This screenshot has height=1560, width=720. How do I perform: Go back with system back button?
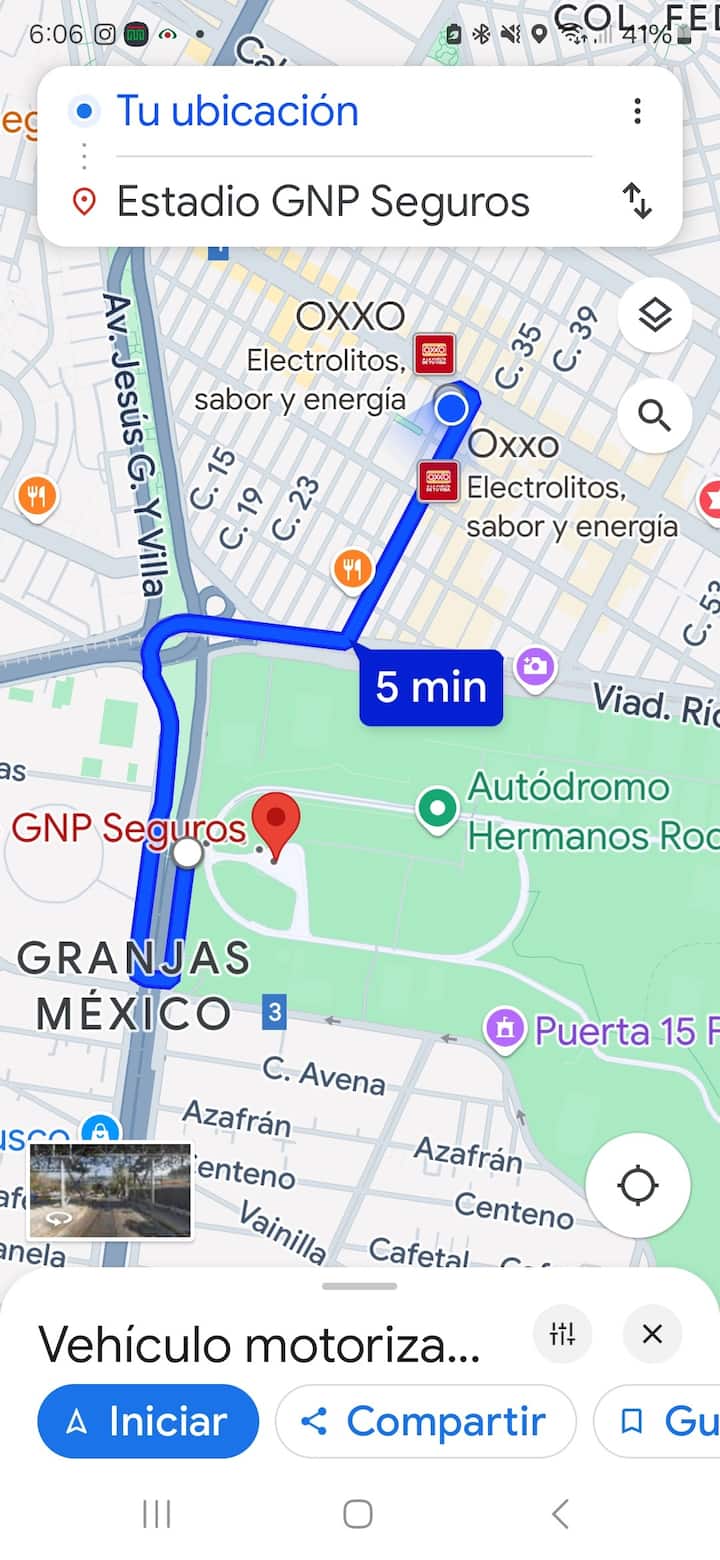(x=561, y=1513)
